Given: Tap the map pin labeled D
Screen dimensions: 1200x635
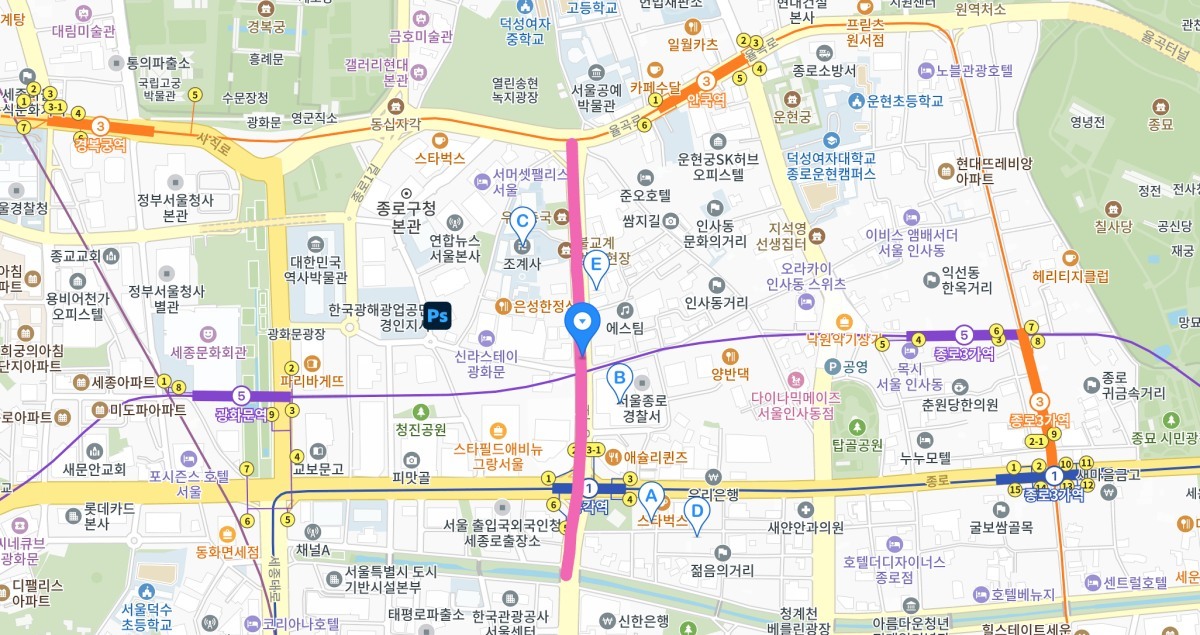Looking at the screenshot, I should (x=696, y=514).
